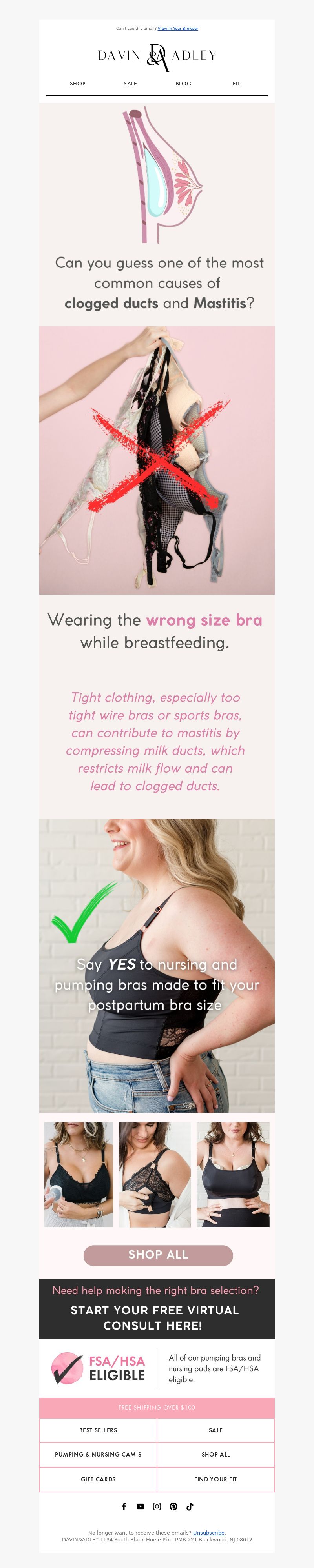Select the FIT navigation link

pyautogui.click(x=236, y=84)
